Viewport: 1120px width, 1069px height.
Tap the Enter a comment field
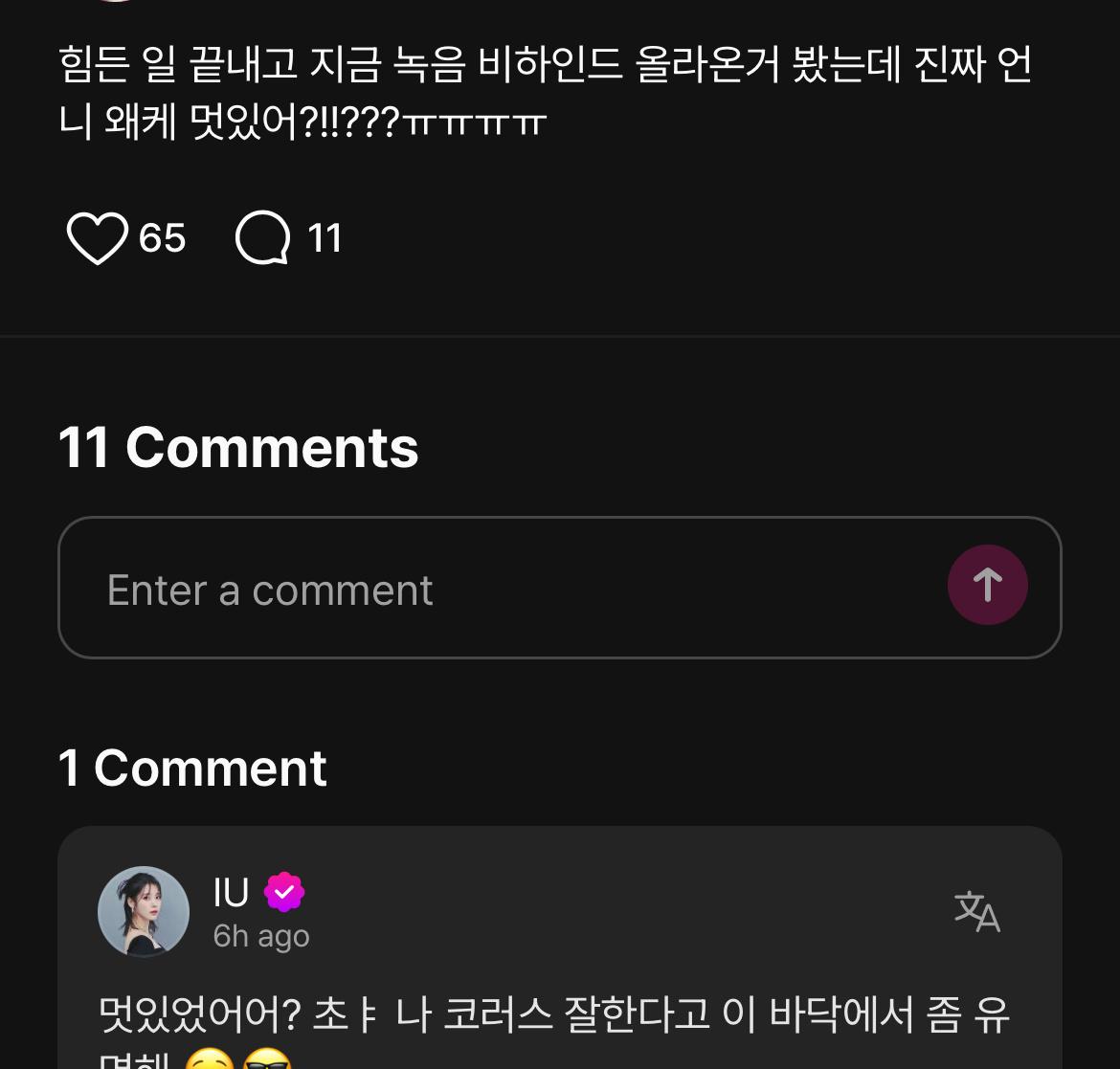pyautogui.click(x=498, y=589)
